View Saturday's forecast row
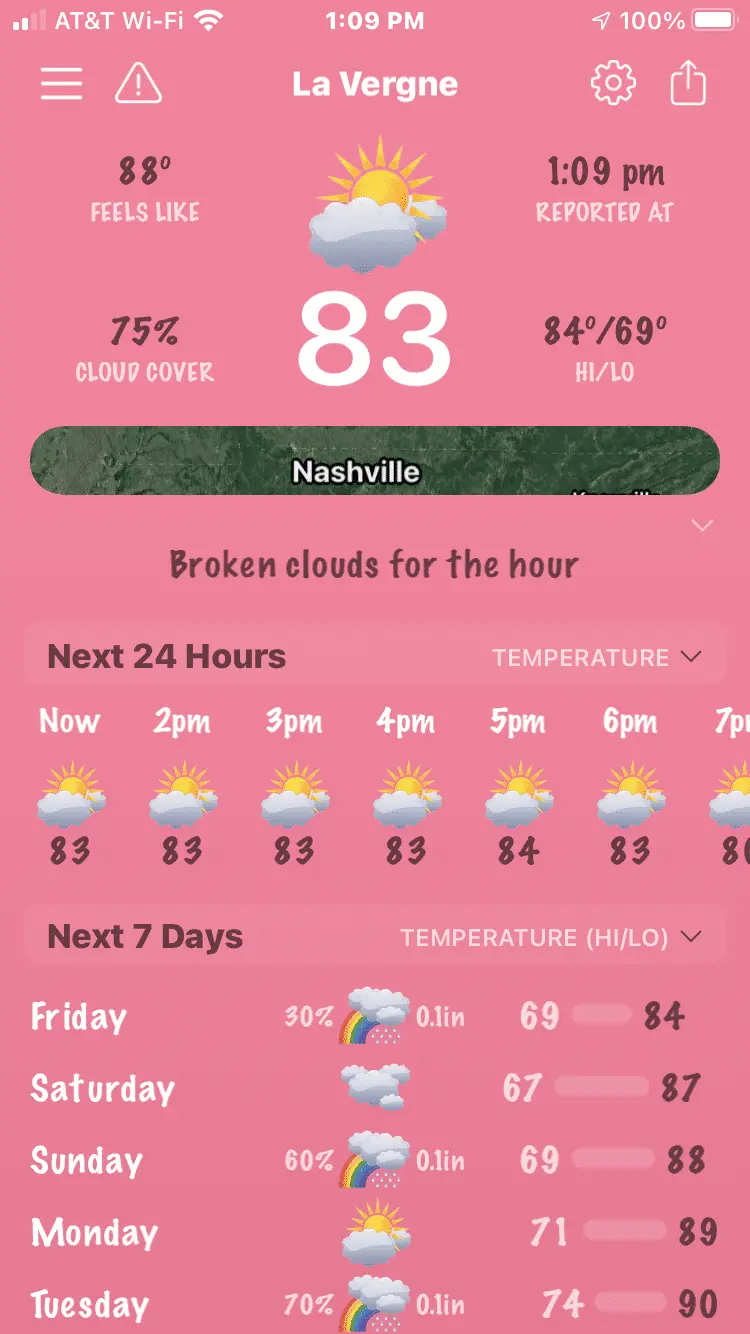The width and height of the screenshot is (750, 1334). pos(375,1088)
